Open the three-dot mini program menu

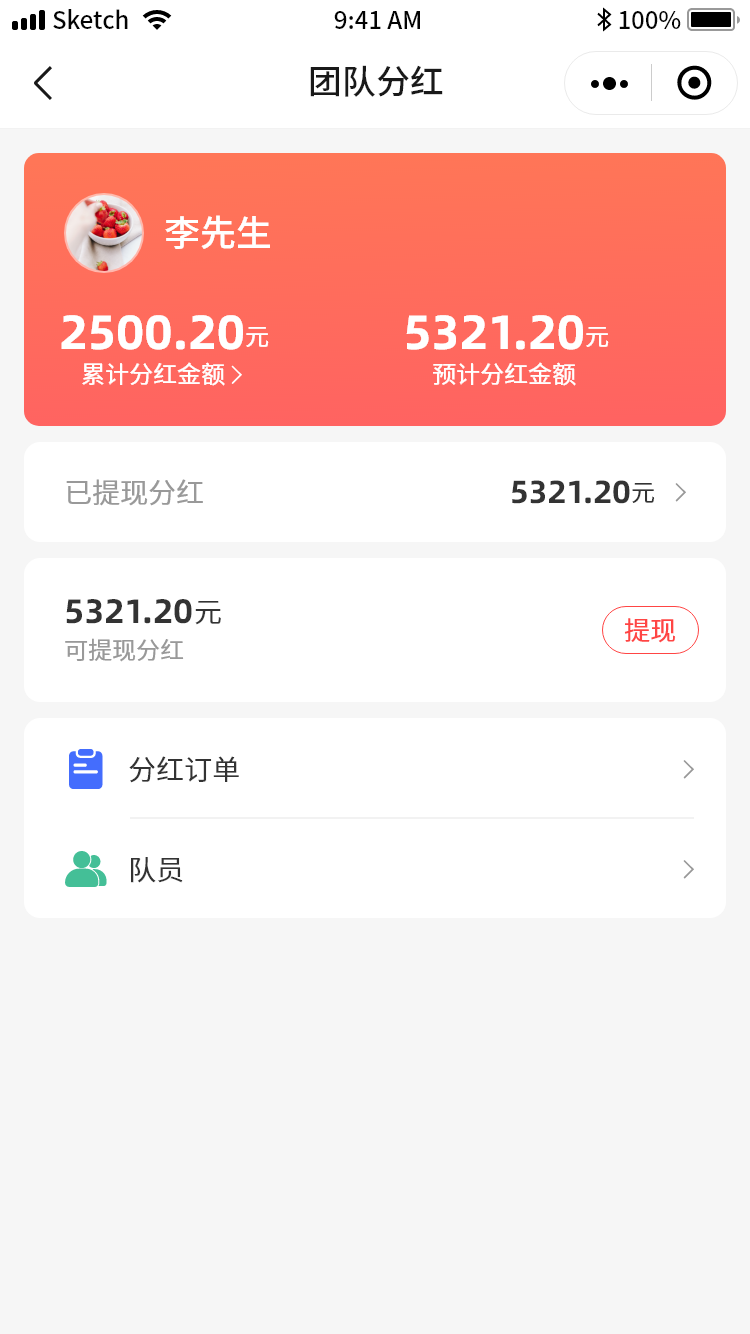[x=609, y=83]
